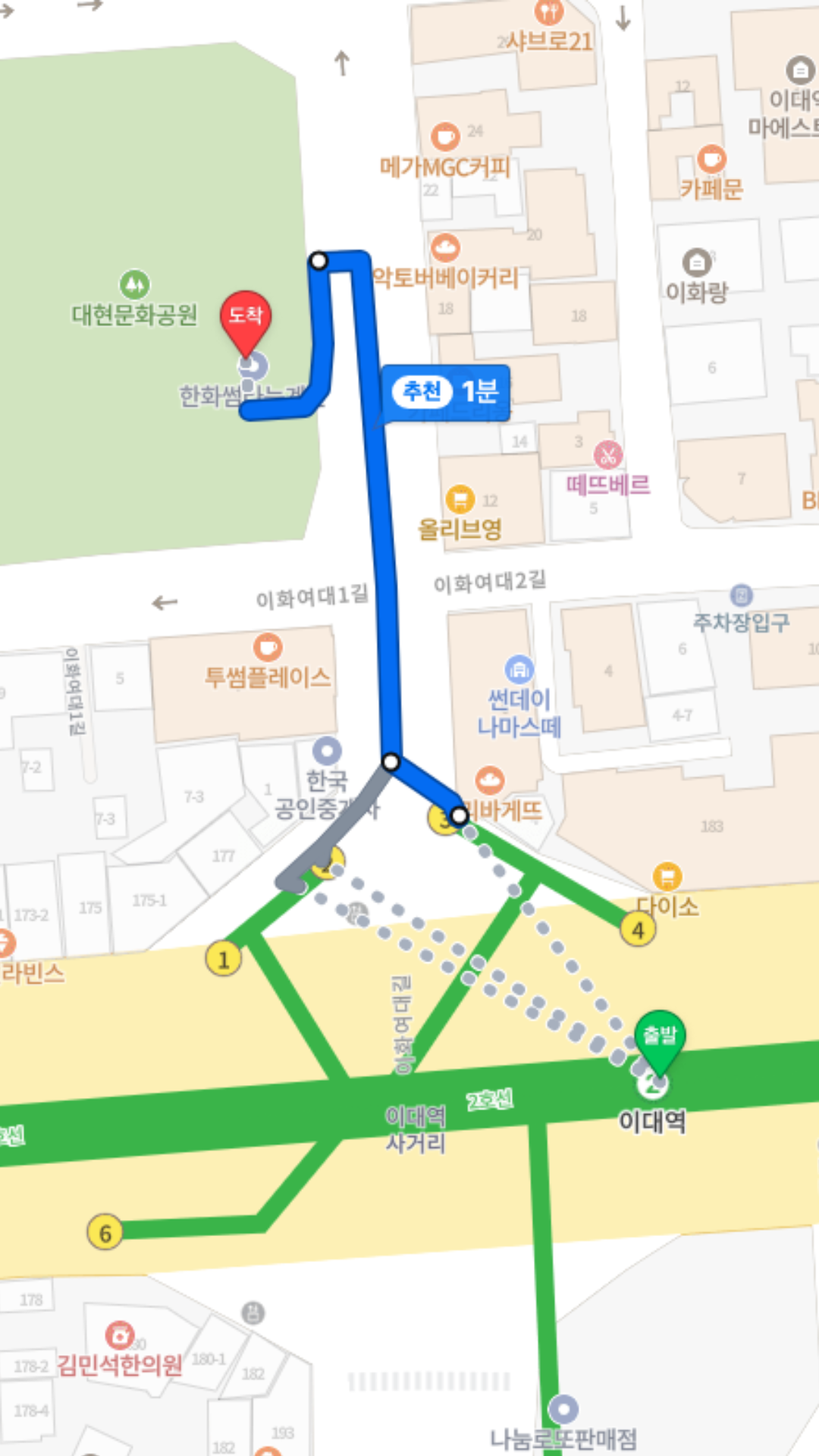Tap the 떼뜨베르 salon marker
819x1456 pixels.
coord(607,455)
